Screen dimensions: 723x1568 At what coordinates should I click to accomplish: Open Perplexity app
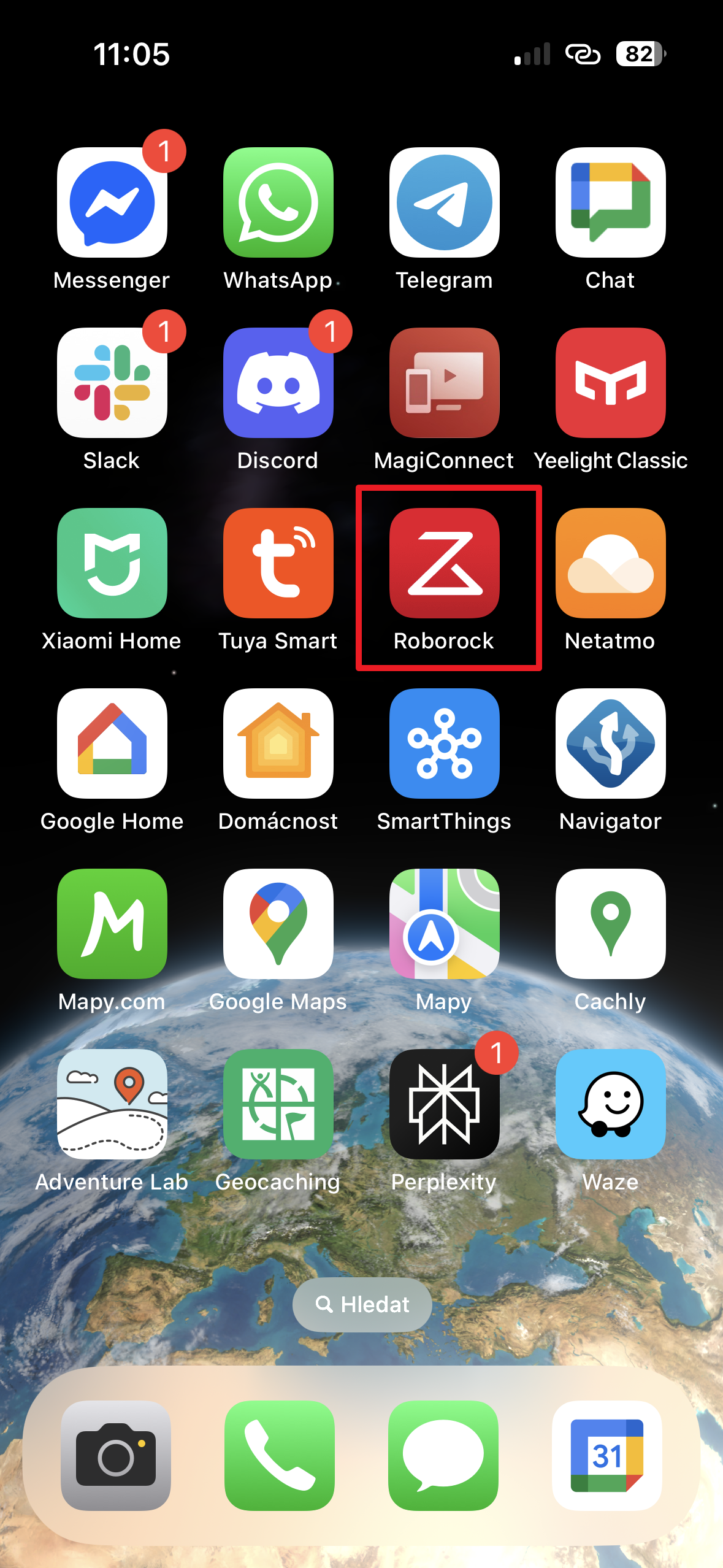(444, 1104)
